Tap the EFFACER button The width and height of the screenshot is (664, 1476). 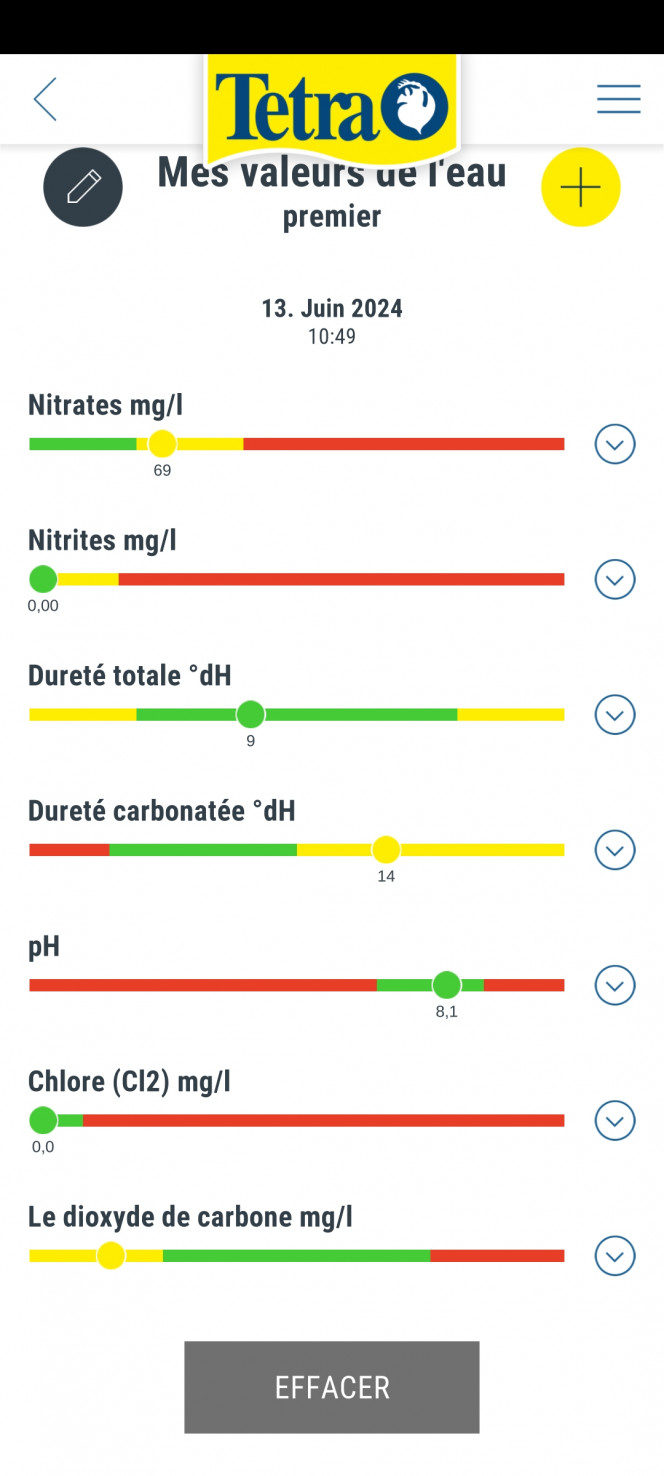point(332,1387)
